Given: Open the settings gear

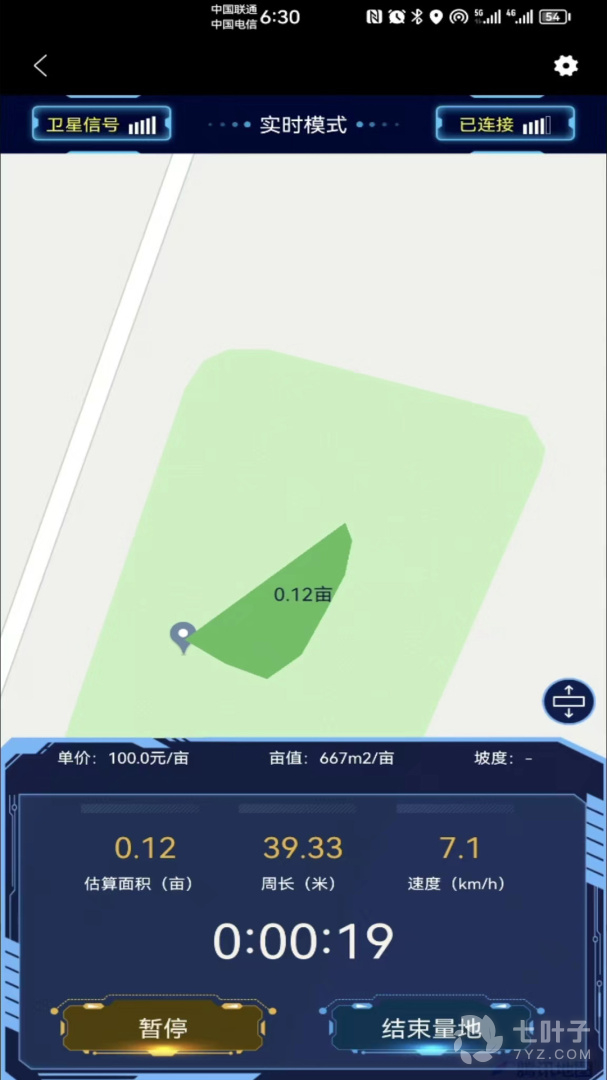Looking at the screenshot, I should [x=566, y=66].
